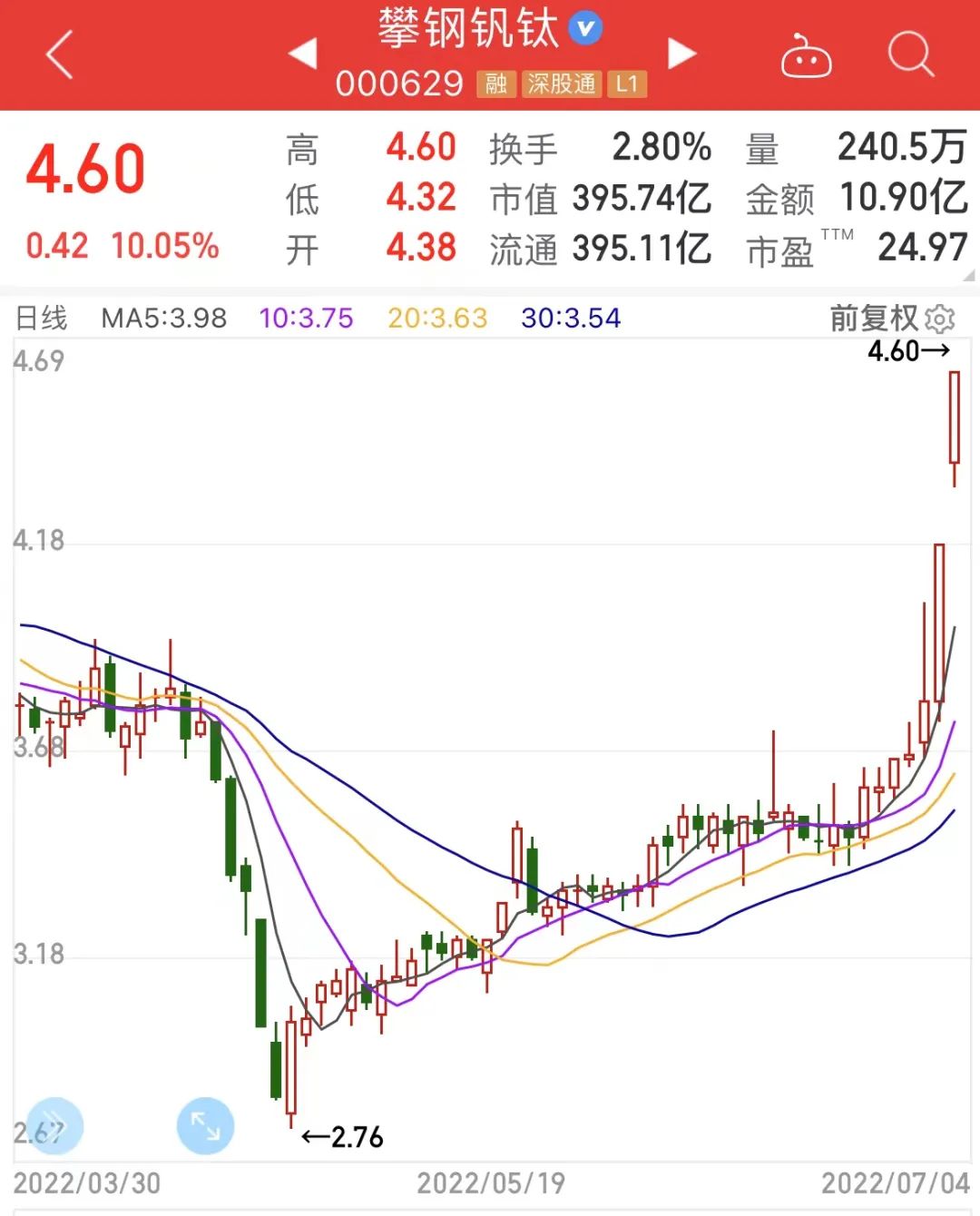Tap the double-arrow chart shift button
The height and width of the screenshot is (1216, 980).
(x=54, y=1126)
